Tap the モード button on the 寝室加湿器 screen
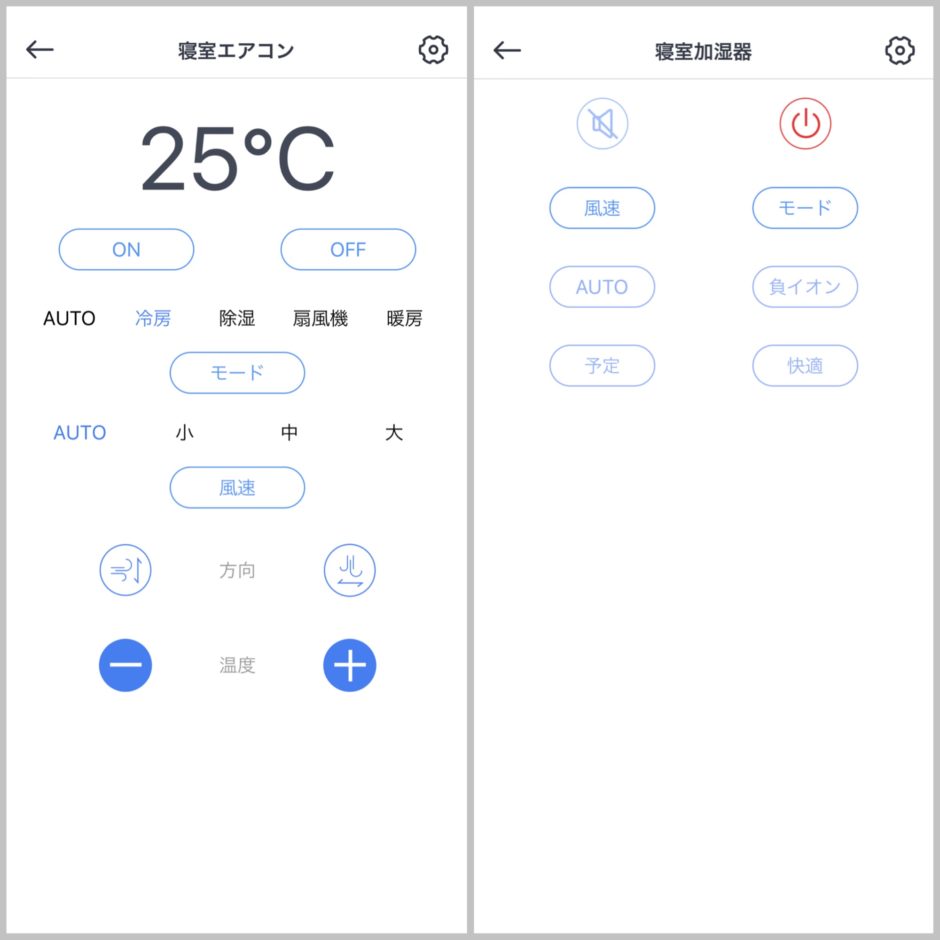The image size is (940, 940). (805, 208)
